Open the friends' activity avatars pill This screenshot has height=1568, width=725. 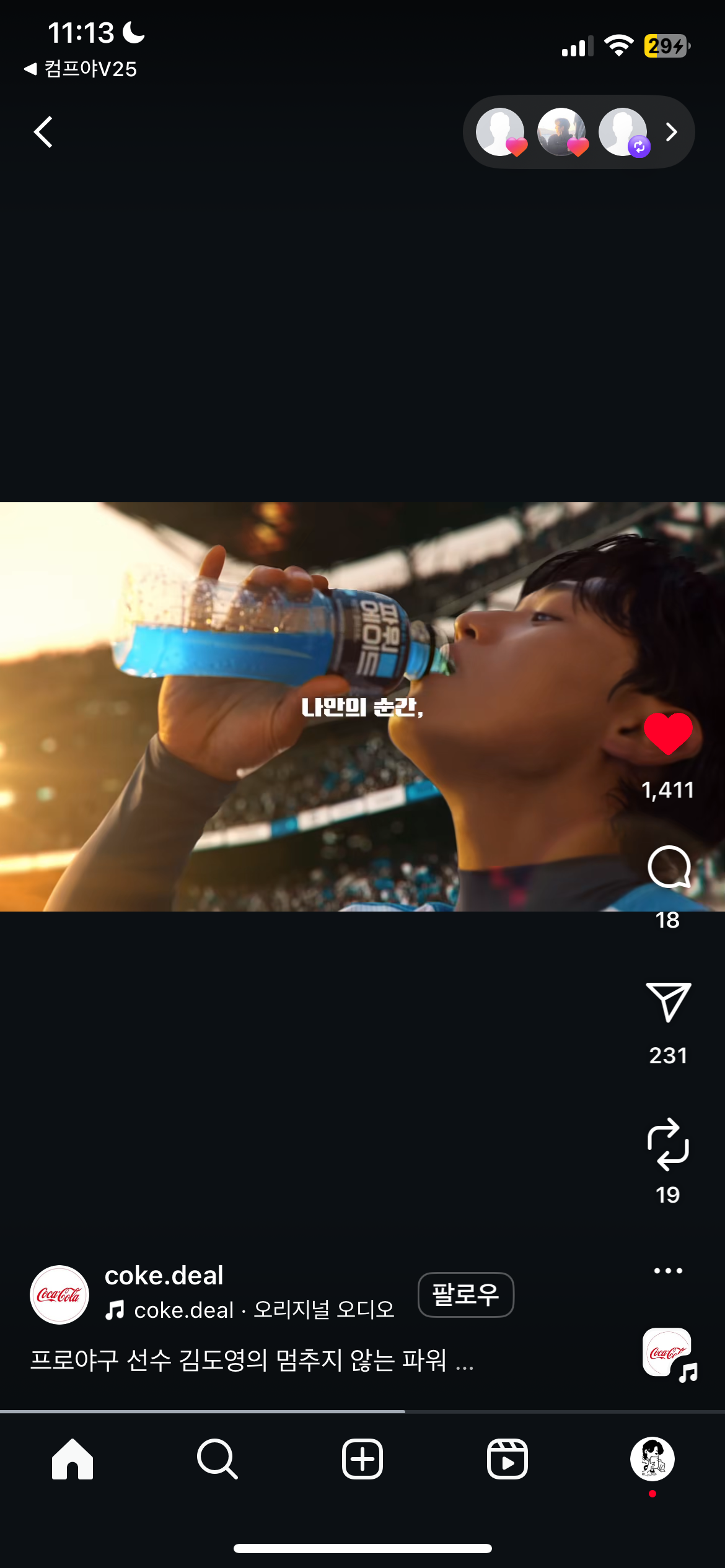pyautogui.click(x=578, y=132)
